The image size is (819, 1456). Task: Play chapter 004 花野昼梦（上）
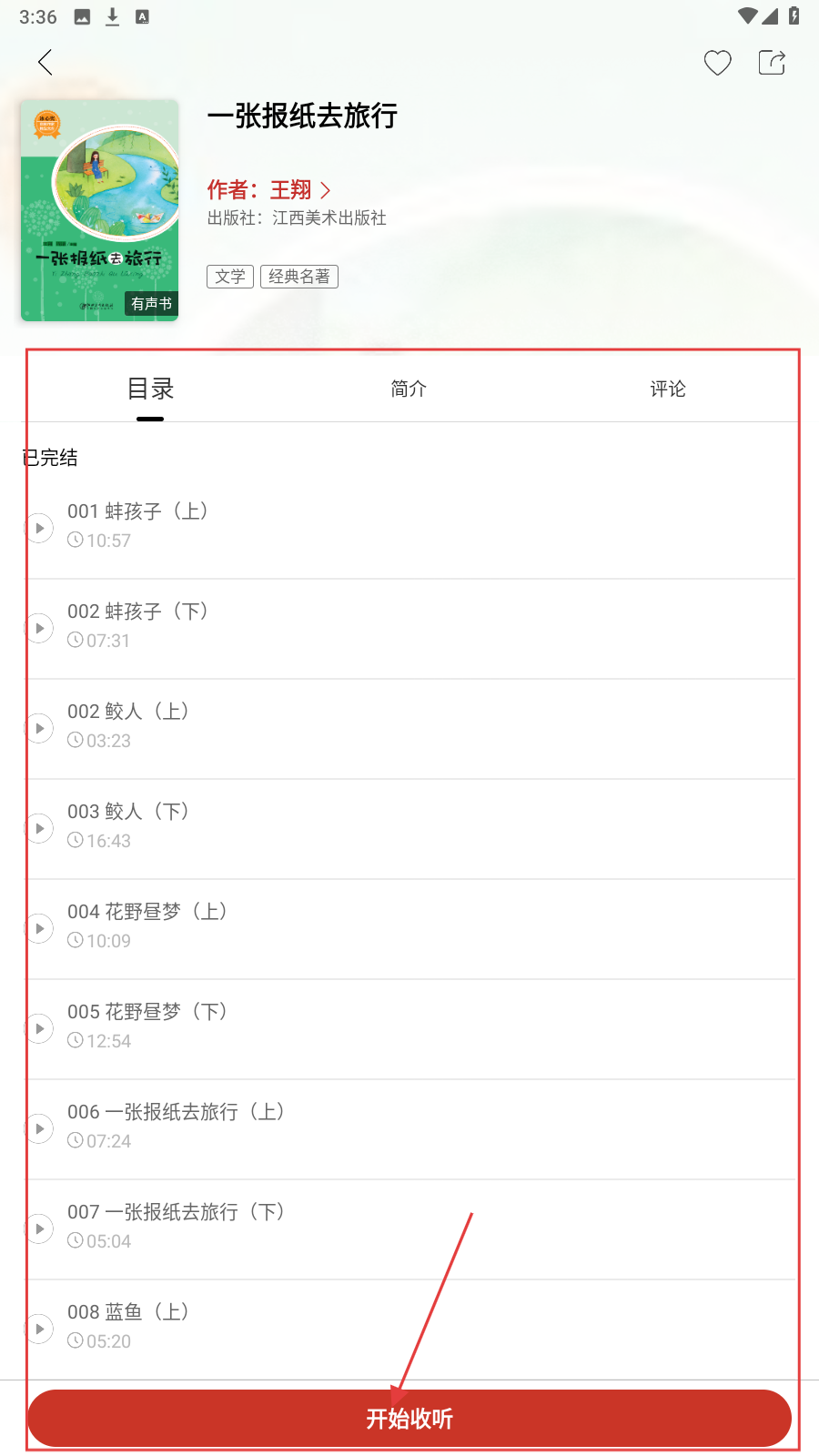click(x=39, y=928)
